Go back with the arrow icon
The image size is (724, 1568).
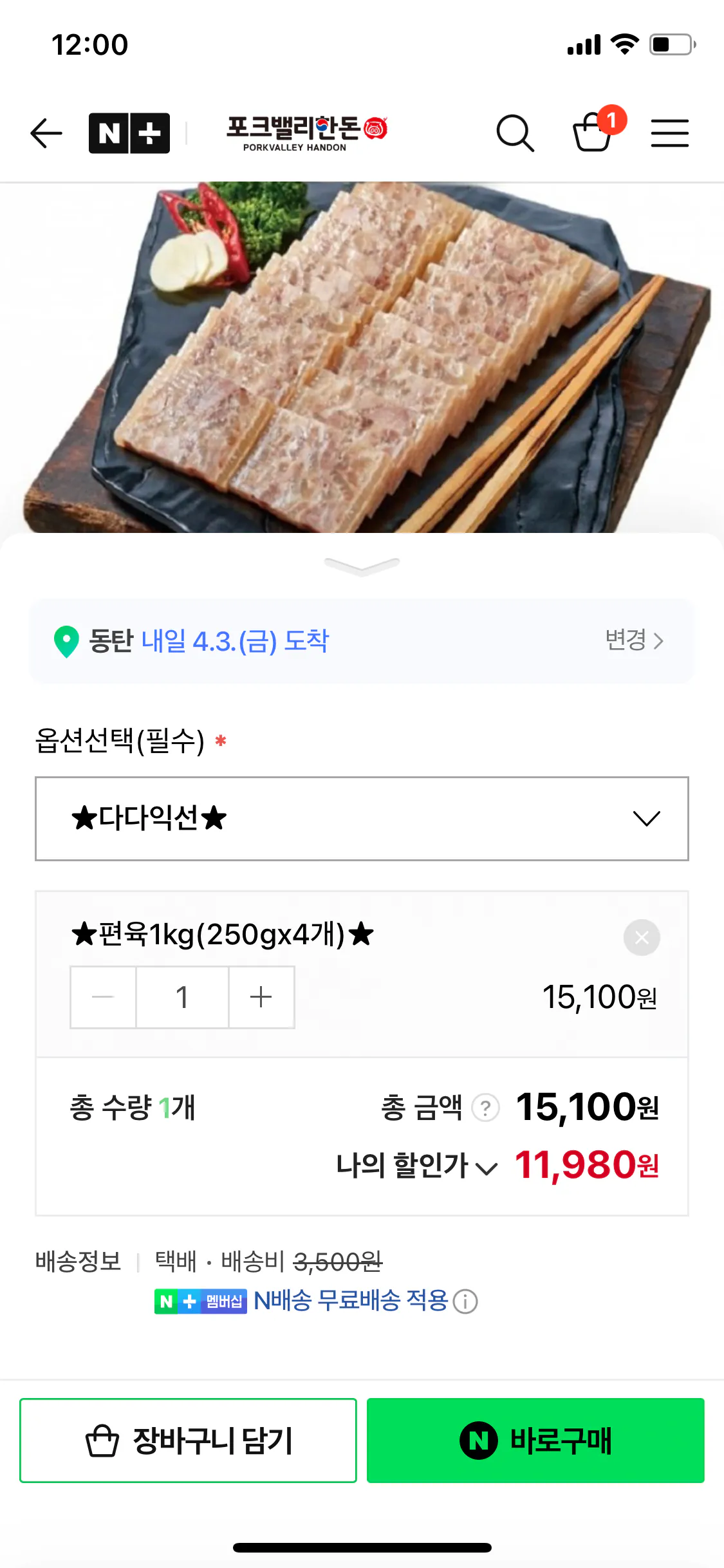46,132
